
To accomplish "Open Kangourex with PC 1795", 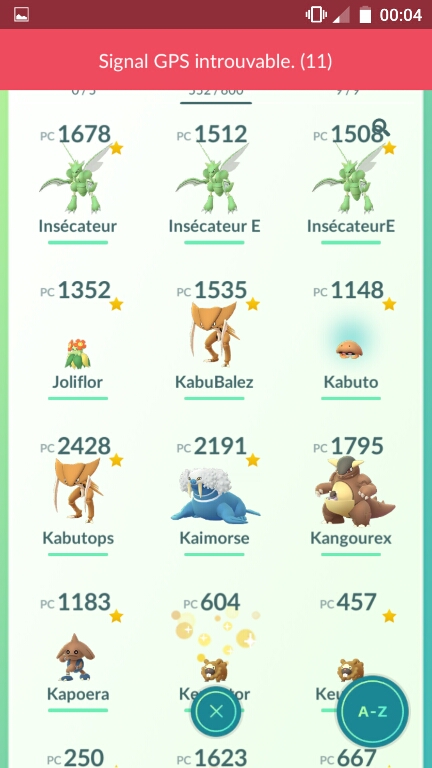I will (351, 496).
